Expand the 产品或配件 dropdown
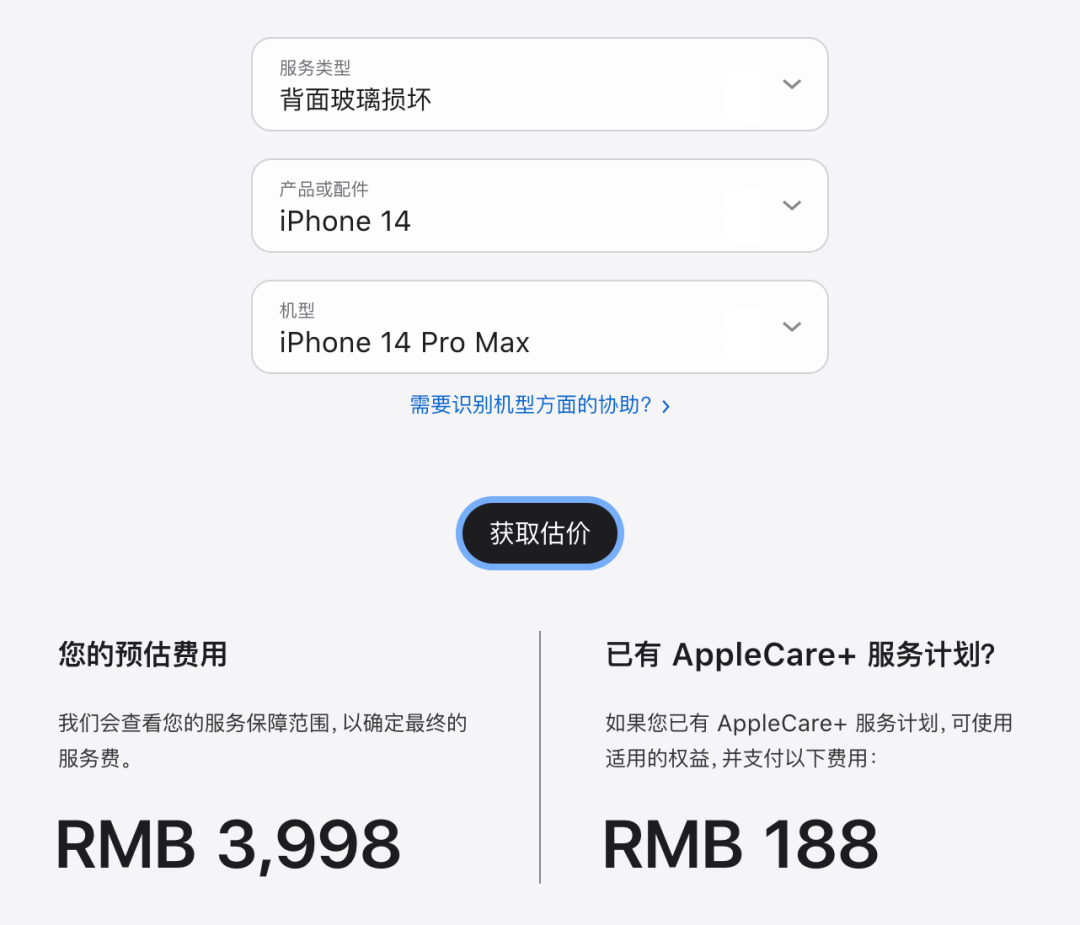 pyautogui.click(x=539, y=206)
